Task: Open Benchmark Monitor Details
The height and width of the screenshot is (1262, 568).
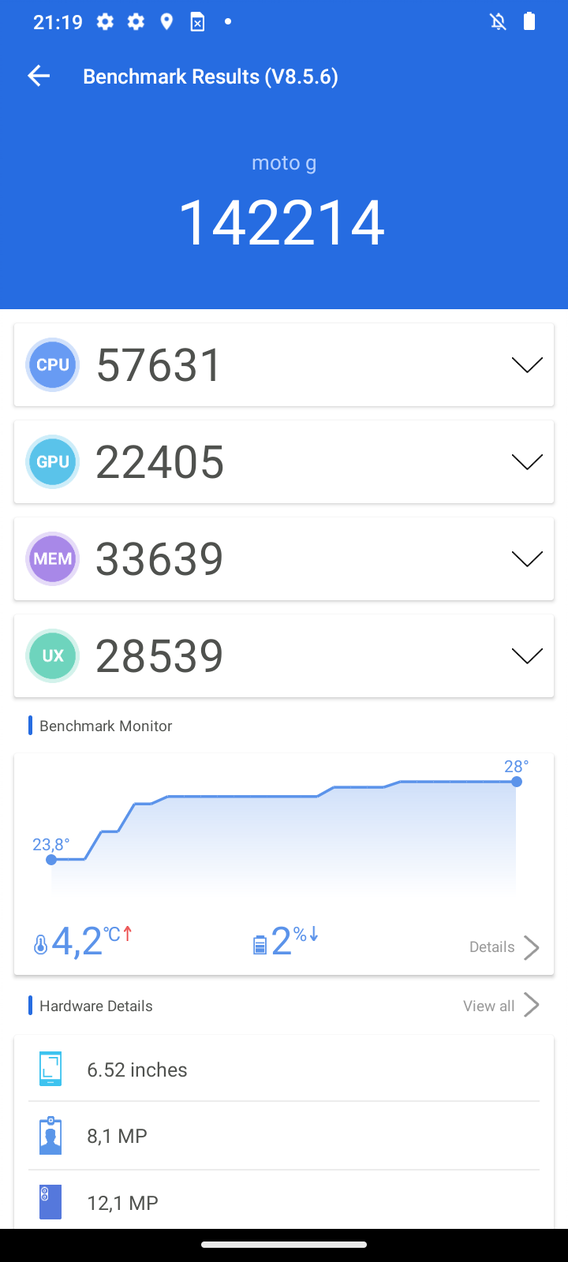Action: pyautogui.click(x=504, y=947)
